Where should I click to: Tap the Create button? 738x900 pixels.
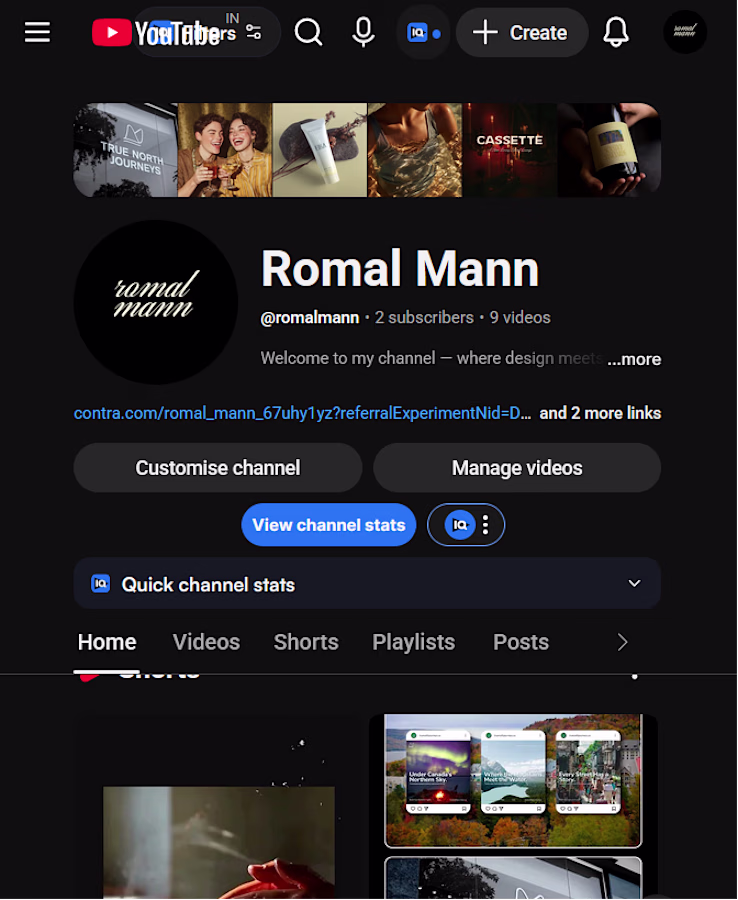[x=521, y=33]
